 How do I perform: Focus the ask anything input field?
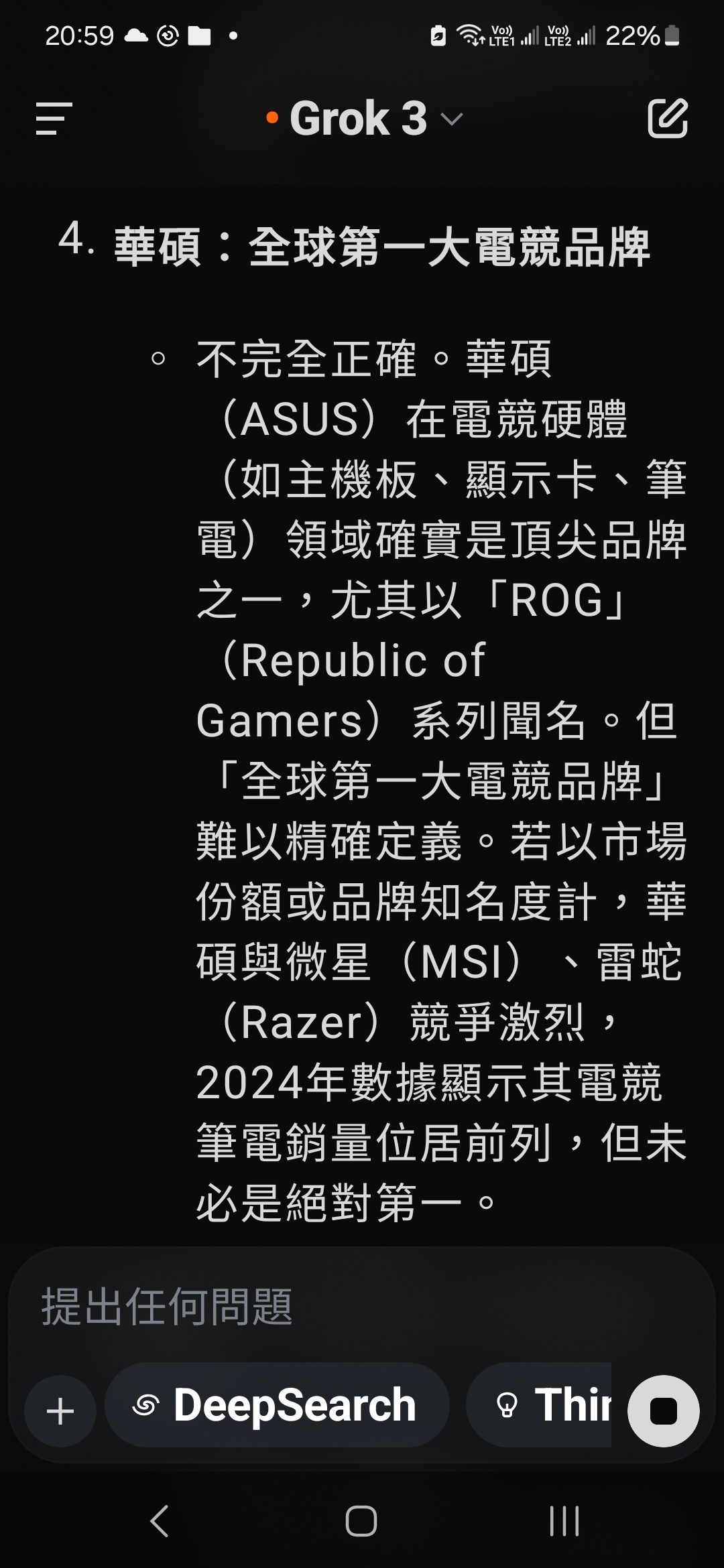[x=322, y=1306]
